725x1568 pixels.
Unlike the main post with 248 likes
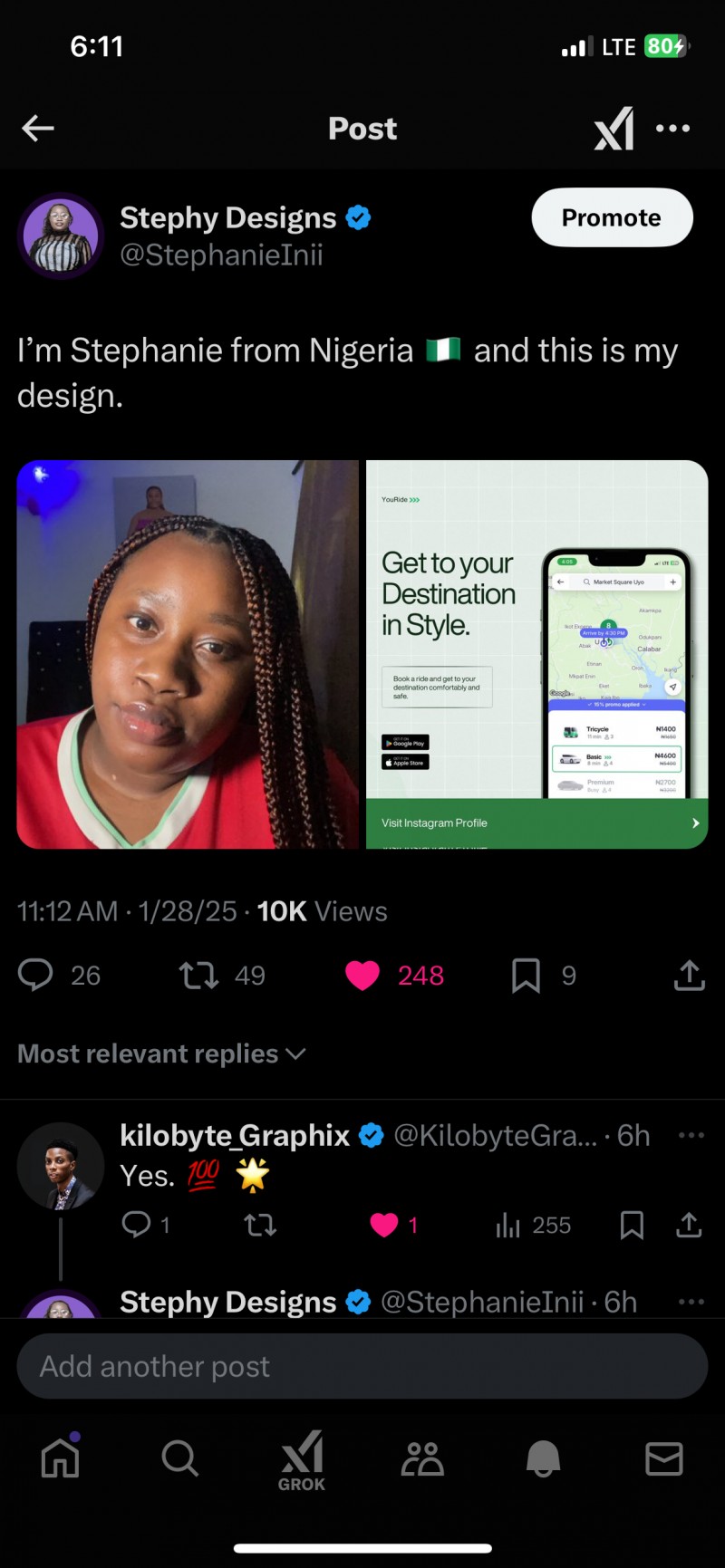point(362,975)
